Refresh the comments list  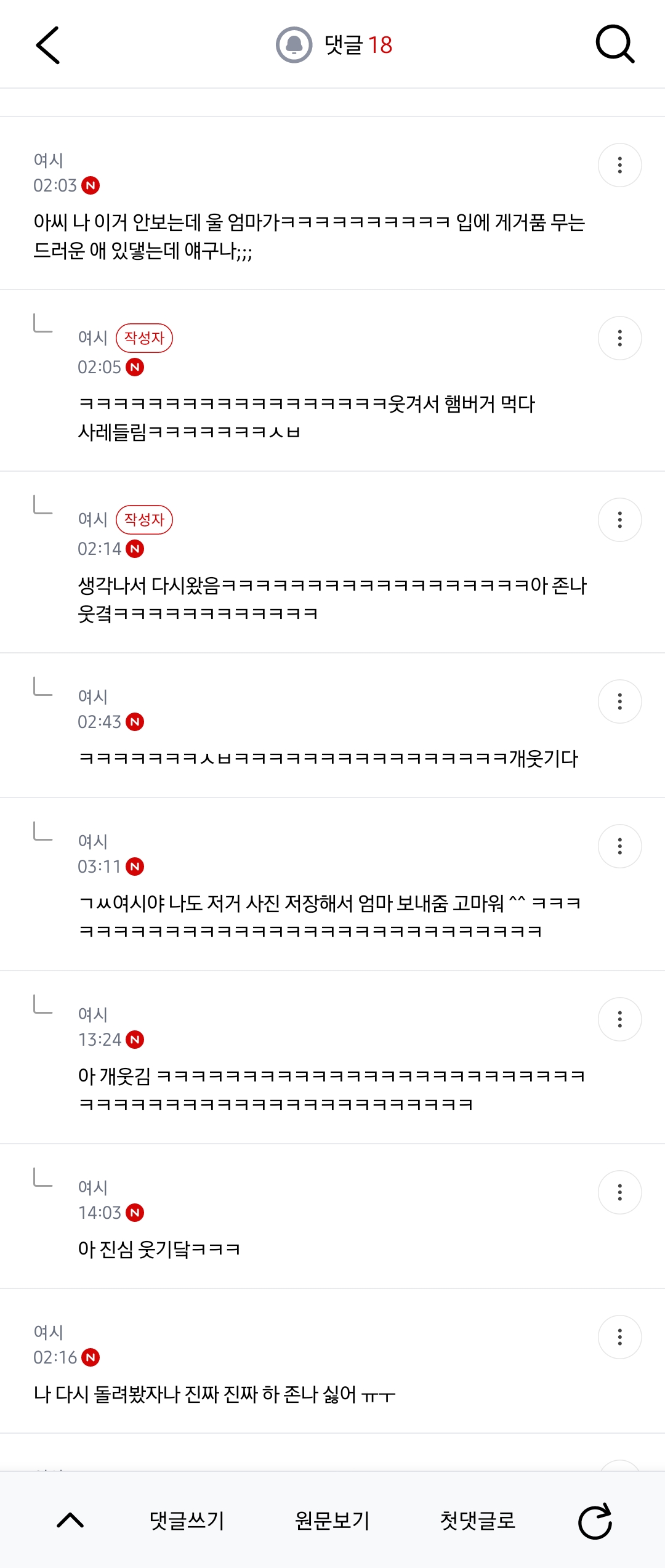595,1521
